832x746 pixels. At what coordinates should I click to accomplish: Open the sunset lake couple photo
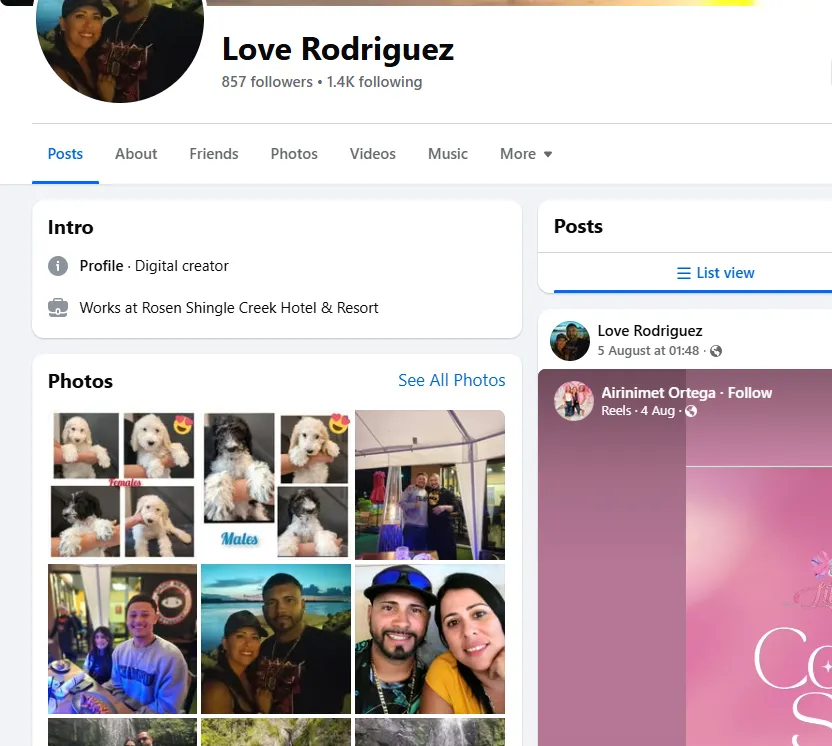click(x=276, y=639)
